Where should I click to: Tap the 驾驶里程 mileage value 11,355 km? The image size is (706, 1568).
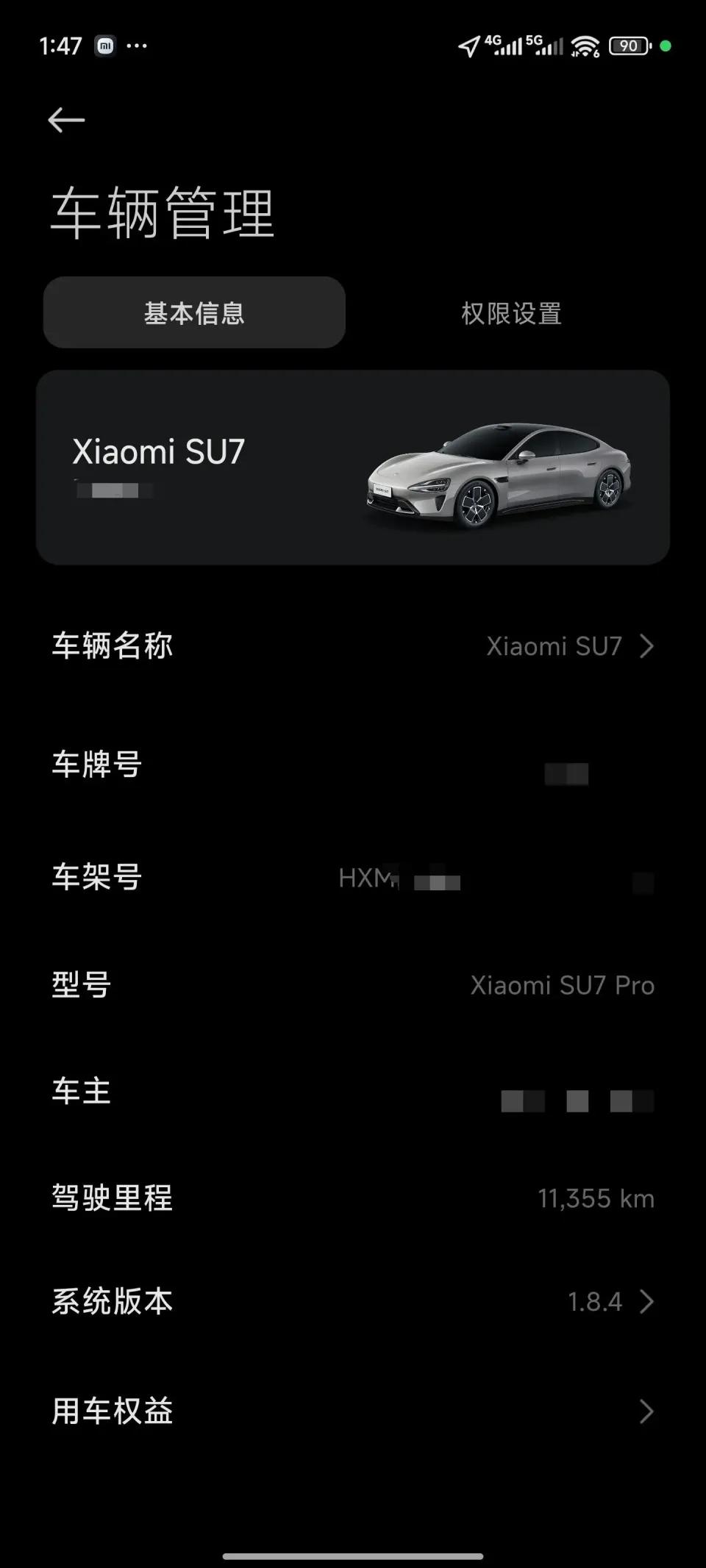click(596, 1198)
